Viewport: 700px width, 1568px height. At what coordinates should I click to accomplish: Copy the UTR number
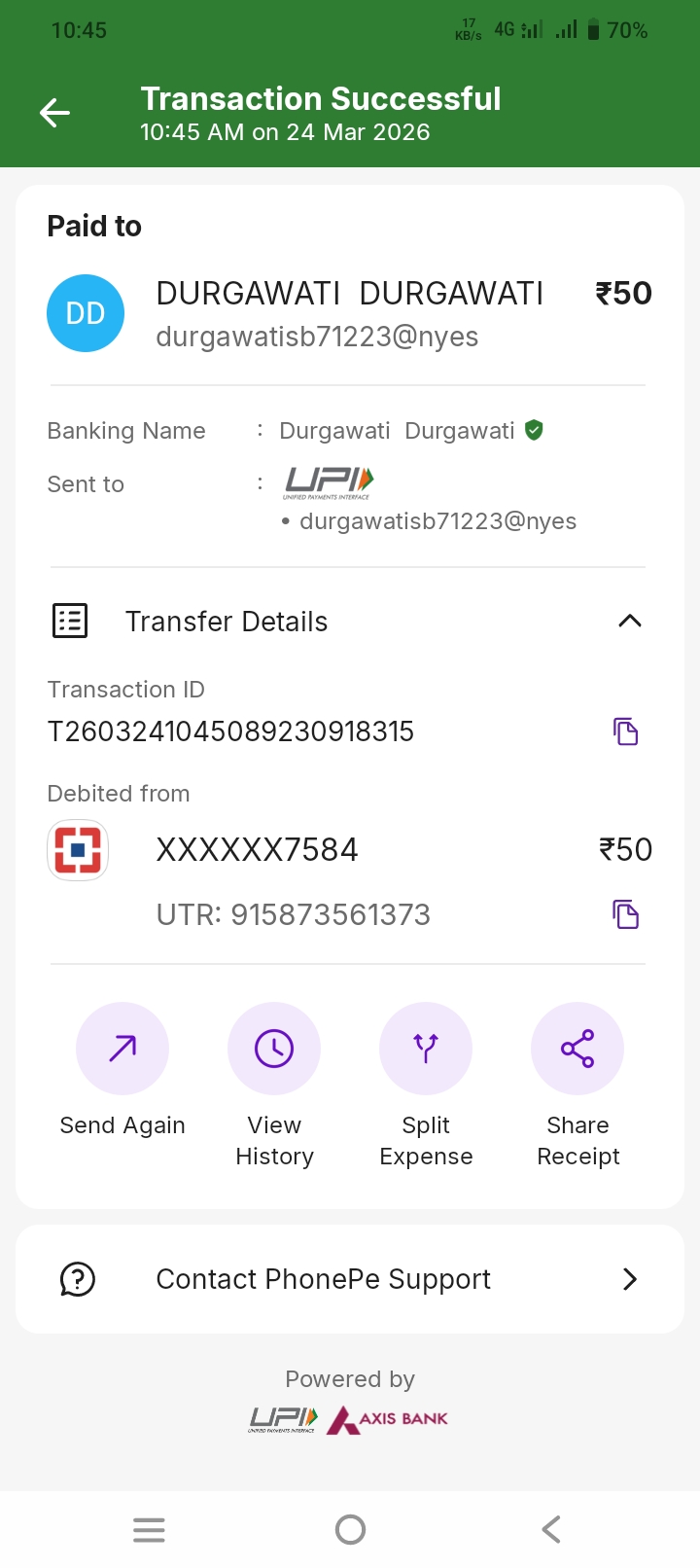pos(626,914)
